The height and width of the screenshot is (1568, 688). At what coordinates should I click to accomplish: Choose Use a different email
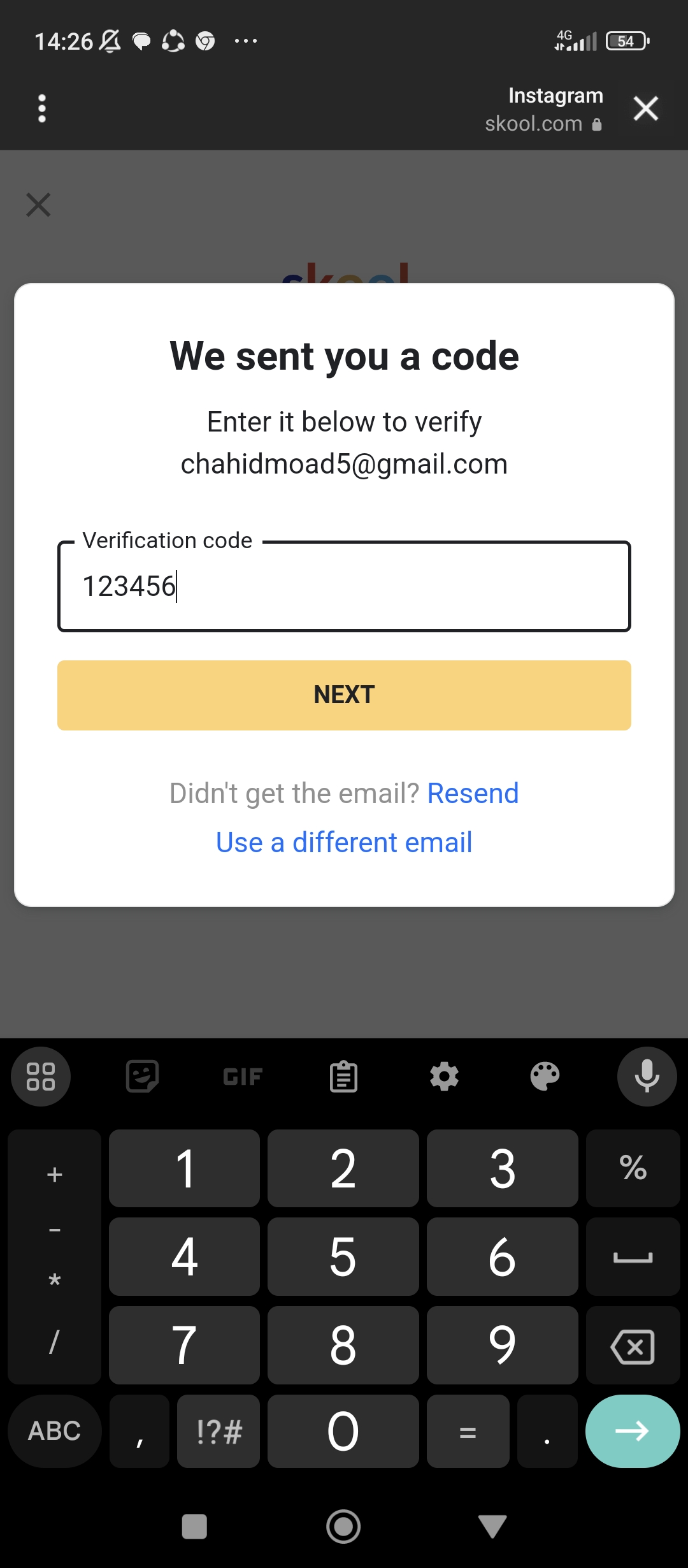coord(344,843)
